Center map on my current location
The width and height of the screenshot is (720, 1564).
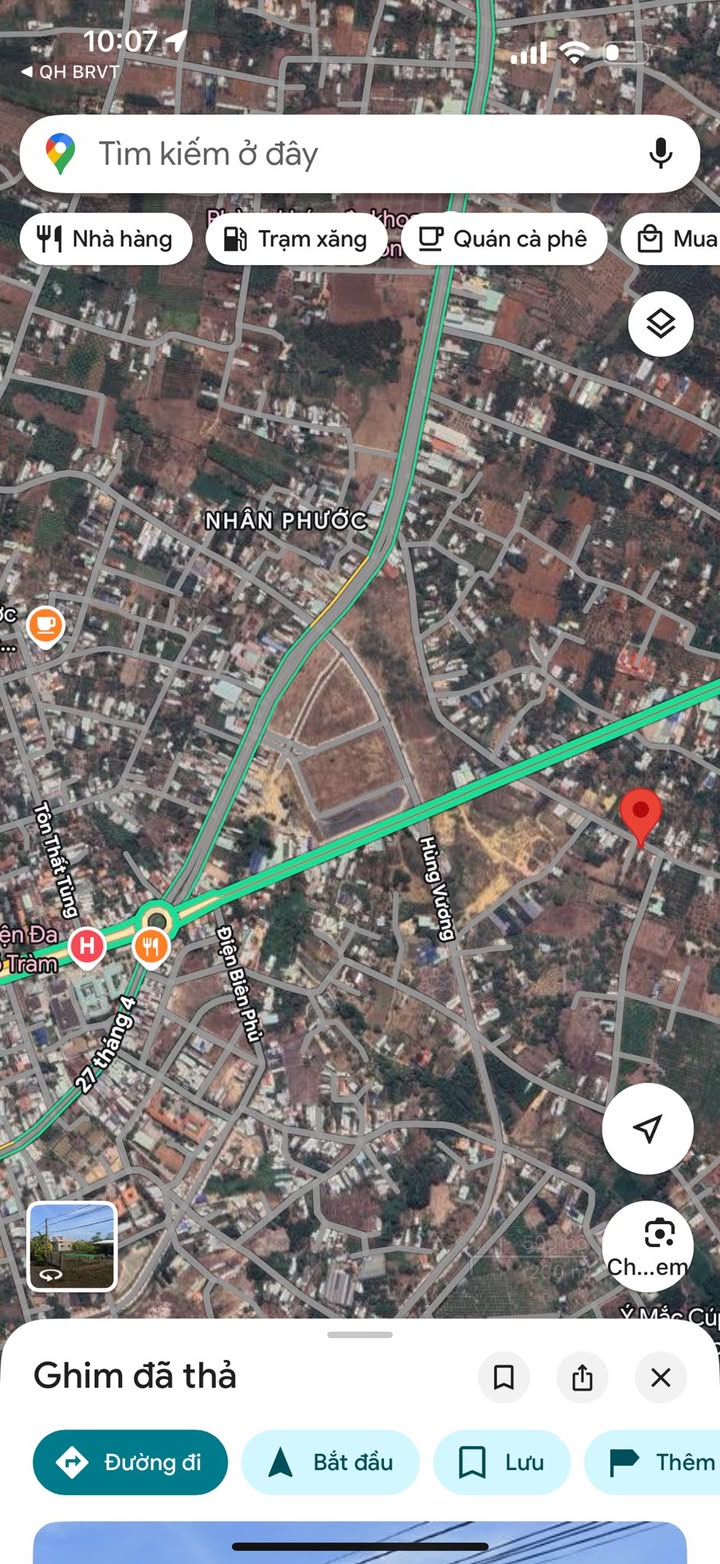pyautogui.click(x=648, y=1129)
